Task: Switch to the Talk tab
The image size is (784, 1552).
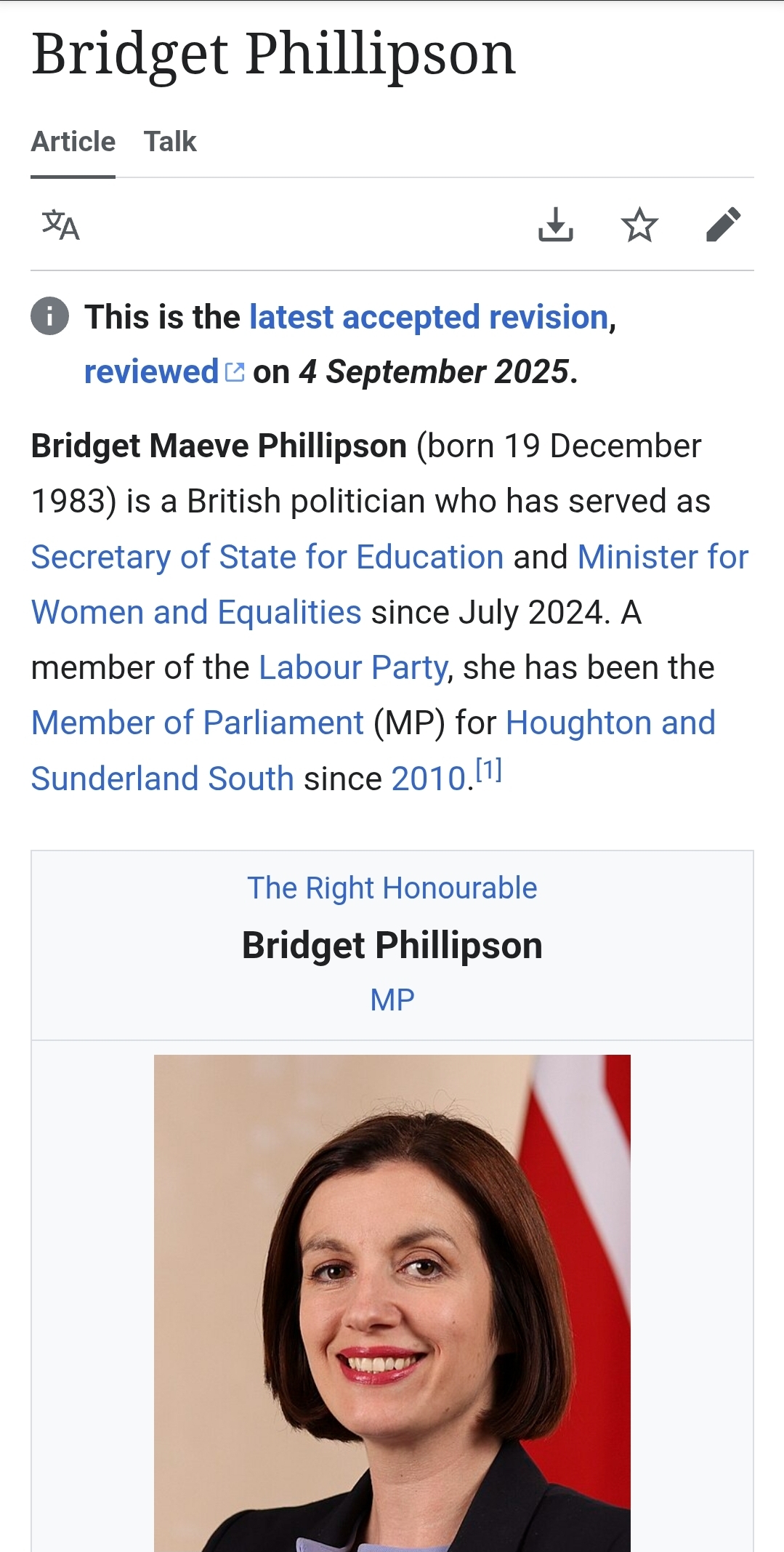Action: (170, 142)
